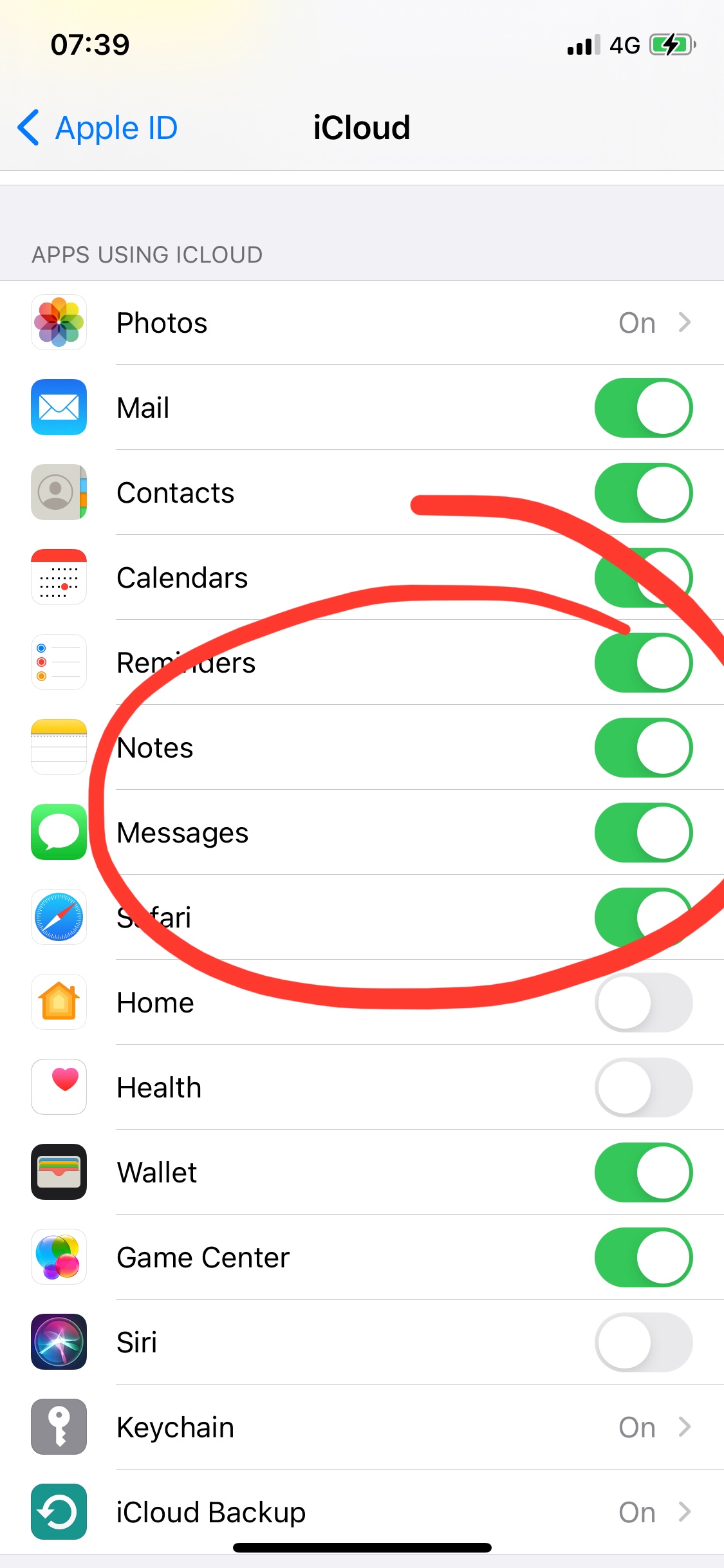Switch off Reminders sync
Screen dimensions: 724x1568
(x=643, y=662)
